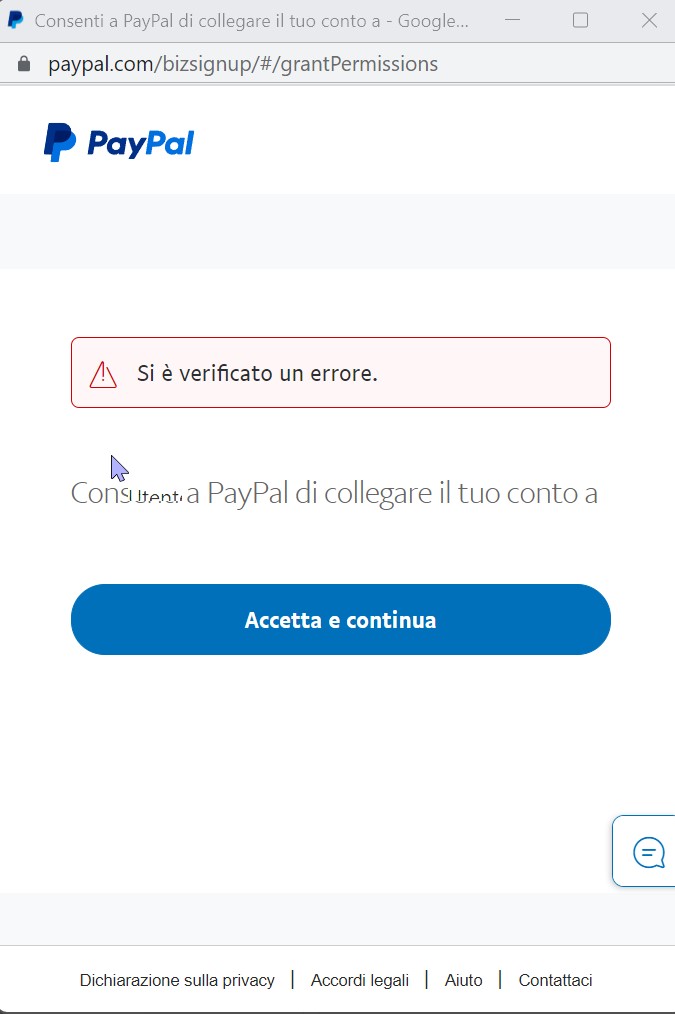This screenshot has height=1014, width=675.
Task: Minimize the browser window
Action: [512, 20]
